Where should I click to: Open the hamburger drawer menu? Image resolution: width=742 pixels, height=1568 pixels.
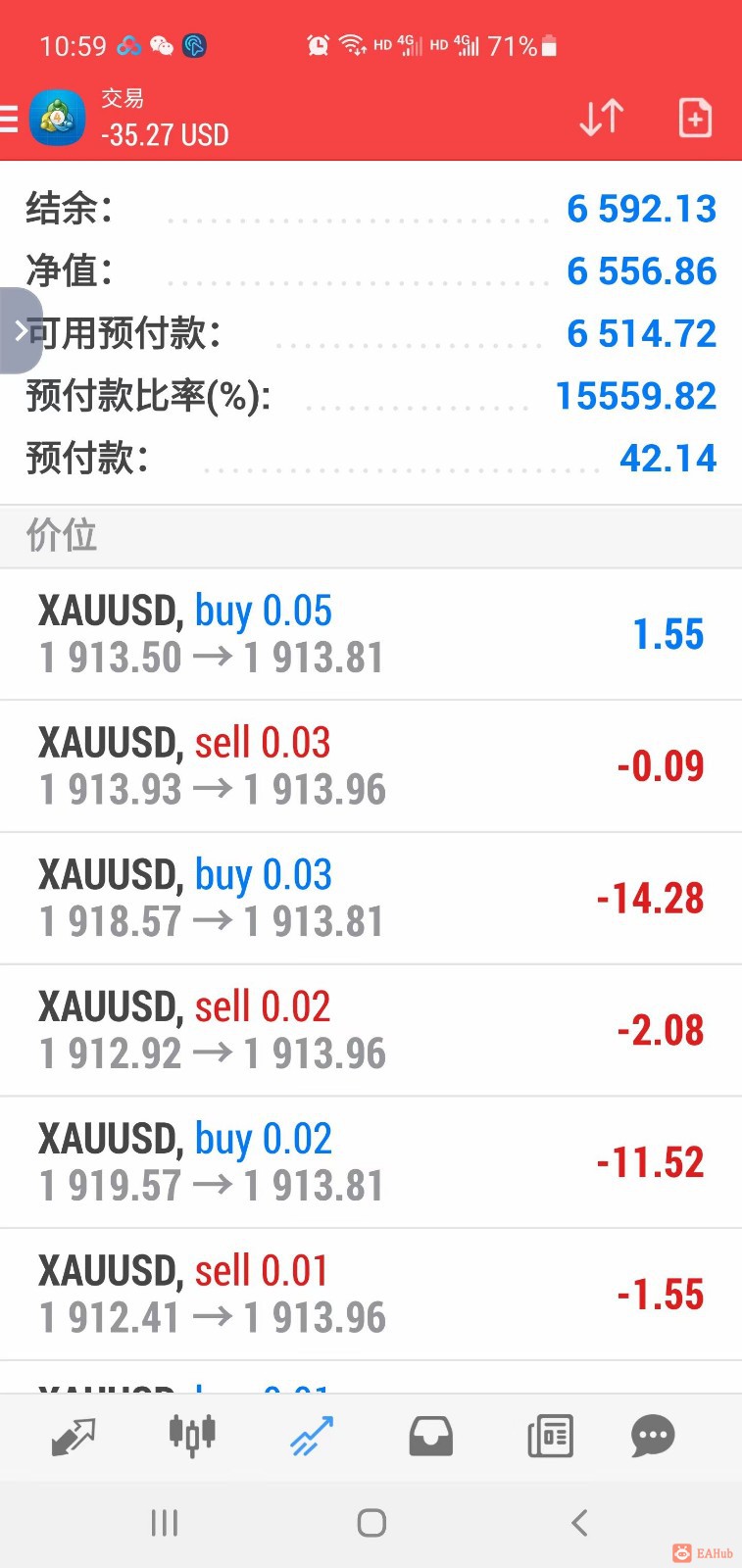coord(10,119)
